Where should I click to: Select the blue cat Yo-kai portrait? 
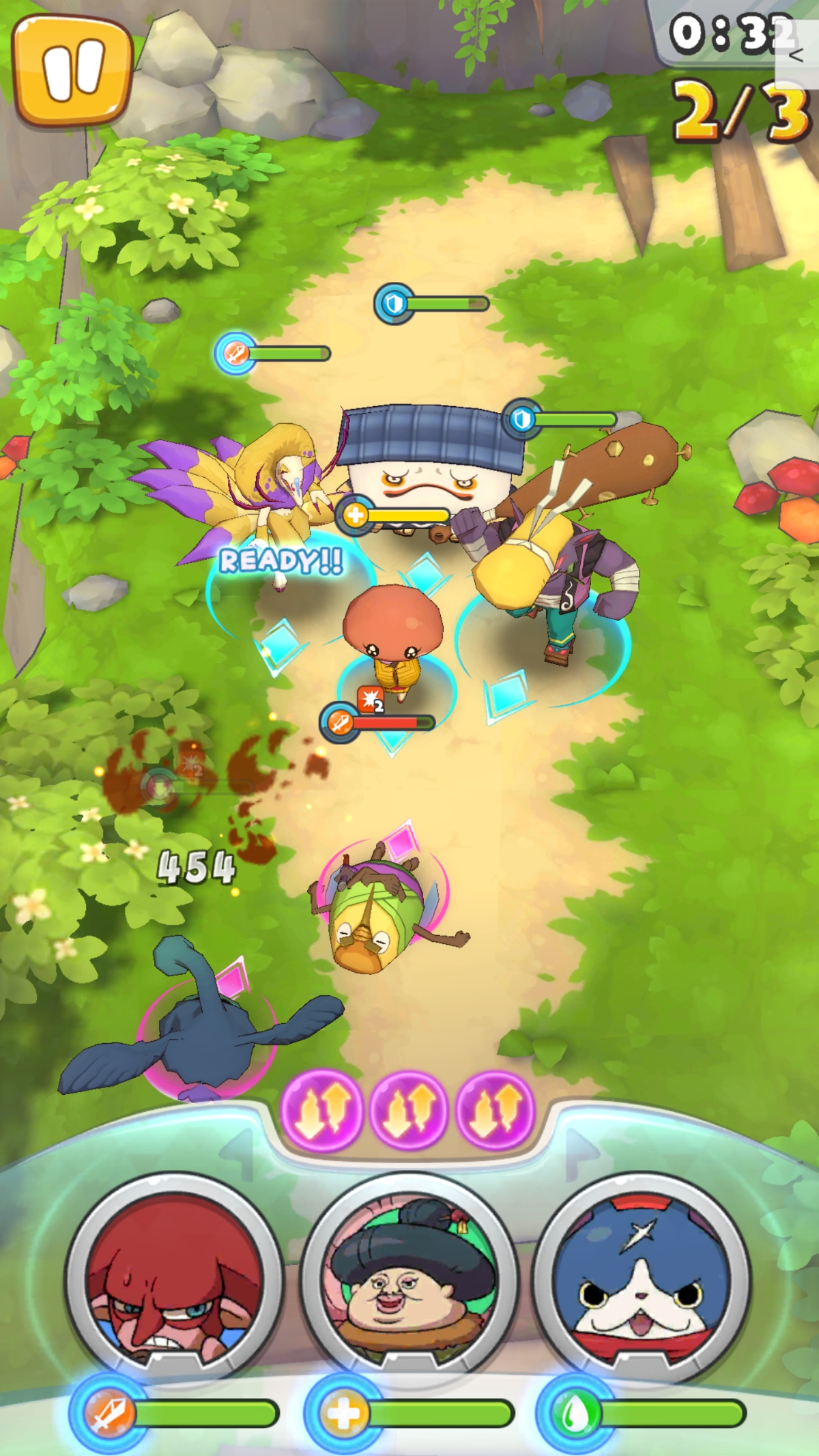[x=642, y=1281]
